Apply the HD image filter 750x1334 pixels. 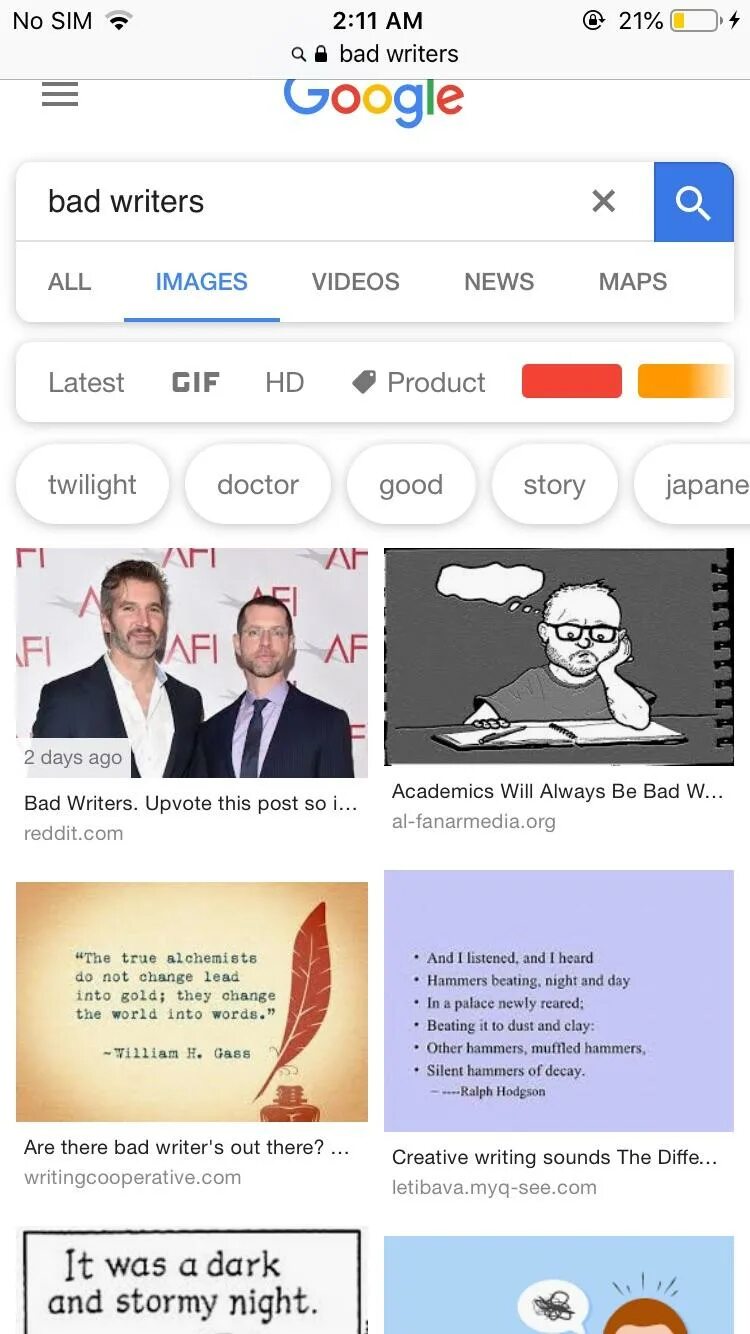[x=284, y=382]
